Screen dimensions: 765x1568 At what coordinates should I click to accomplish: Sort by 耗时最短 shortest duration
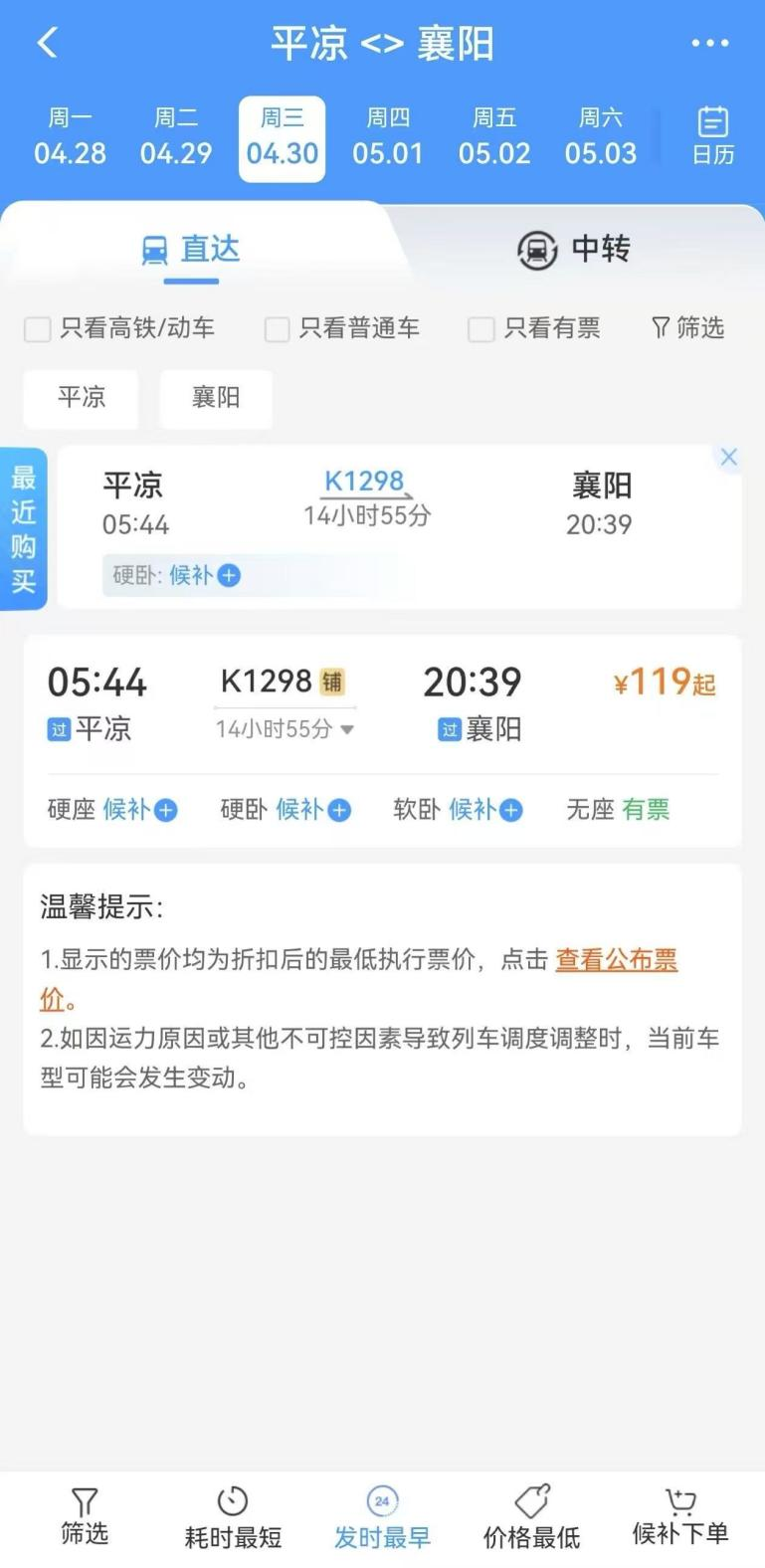coord(233,1517)
